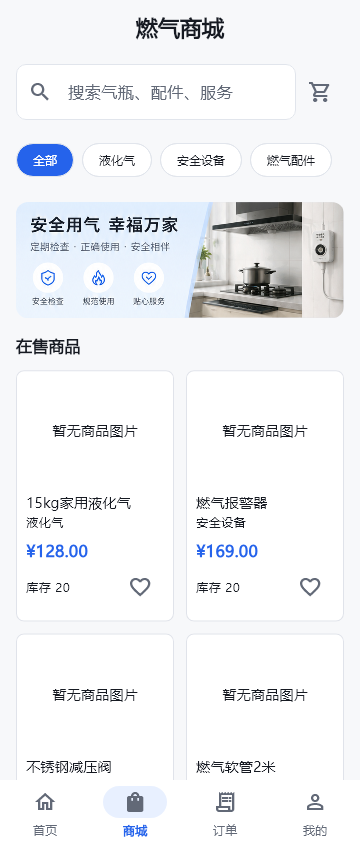Select the 全部 filter chip
The width and height of the screenshot is (360, 844).
(x=45, y=160)
